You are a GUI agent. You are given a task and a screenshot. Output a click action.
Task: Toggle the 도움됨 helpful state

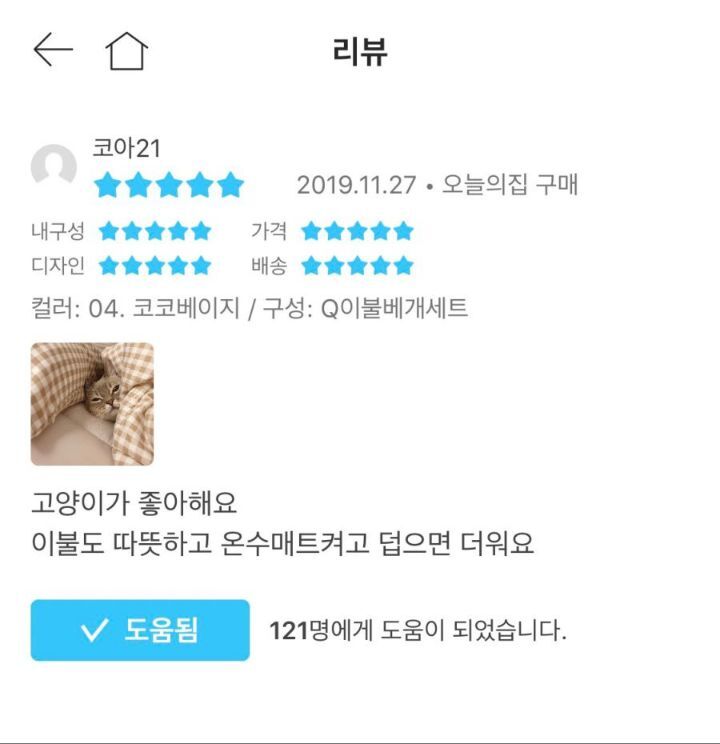(x=140, y=629)
